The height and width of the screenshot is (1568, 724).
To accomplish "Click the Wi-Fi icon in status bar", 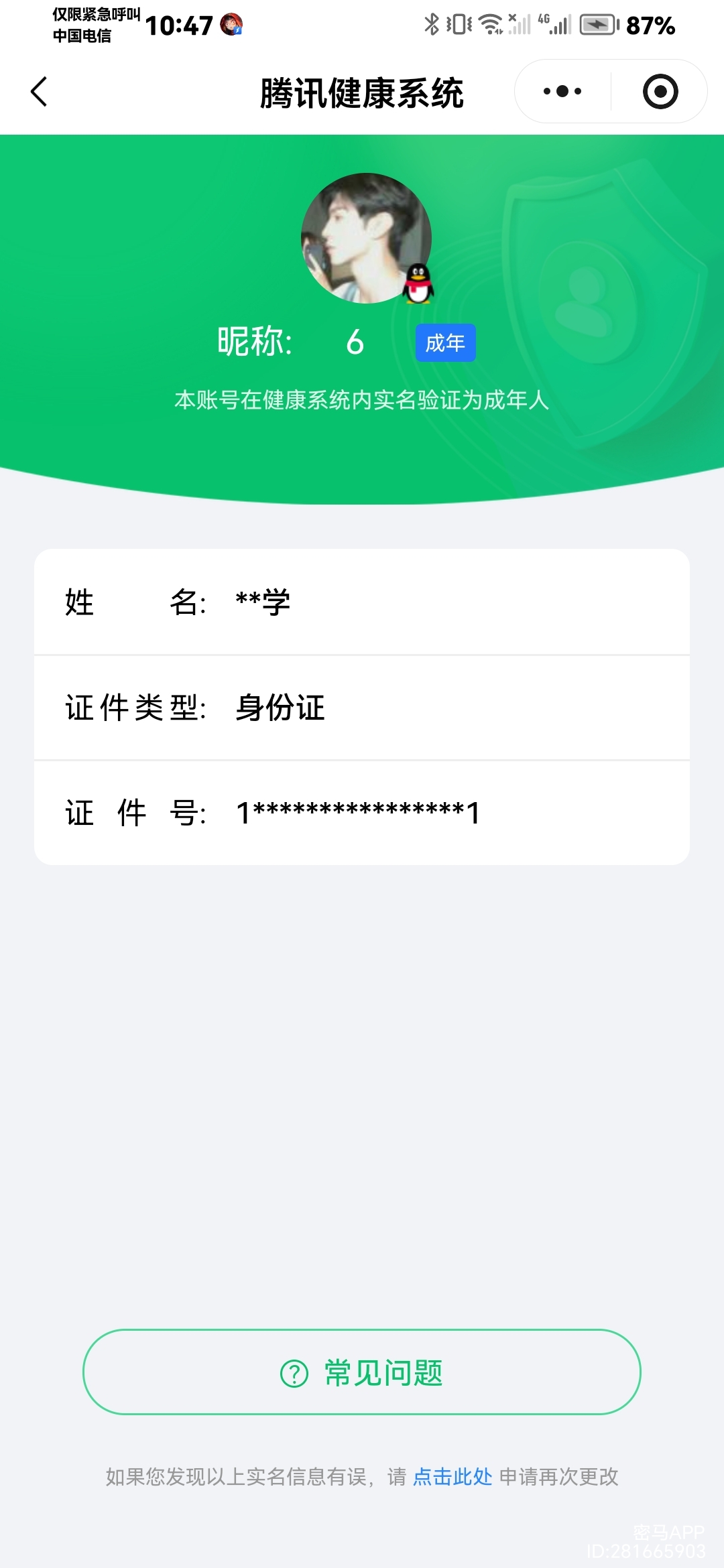I will pyautogui.click(x=489, y=24).
